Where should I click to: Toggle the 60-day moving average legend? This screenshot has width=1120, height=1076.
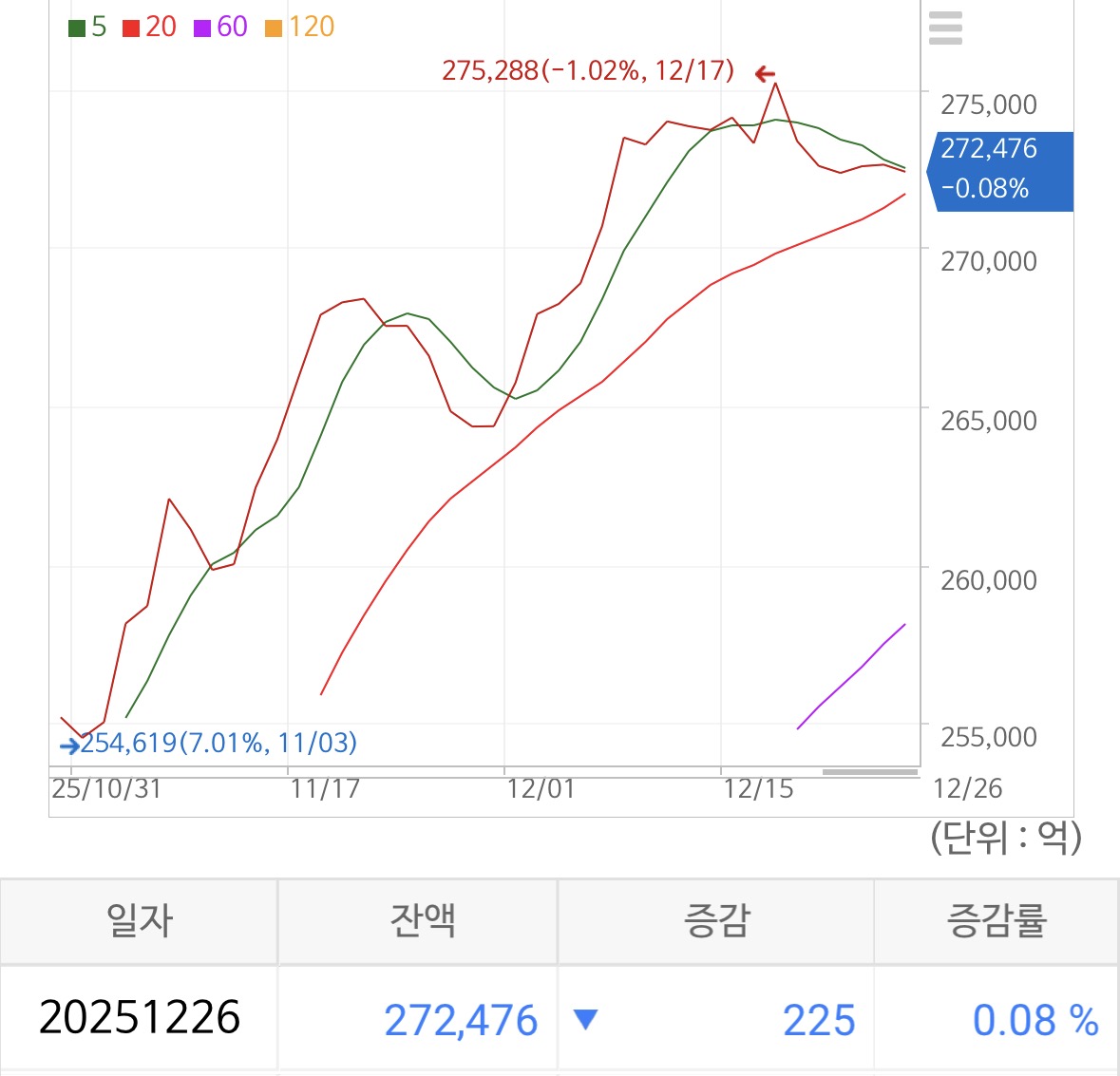tap(220, 28)
